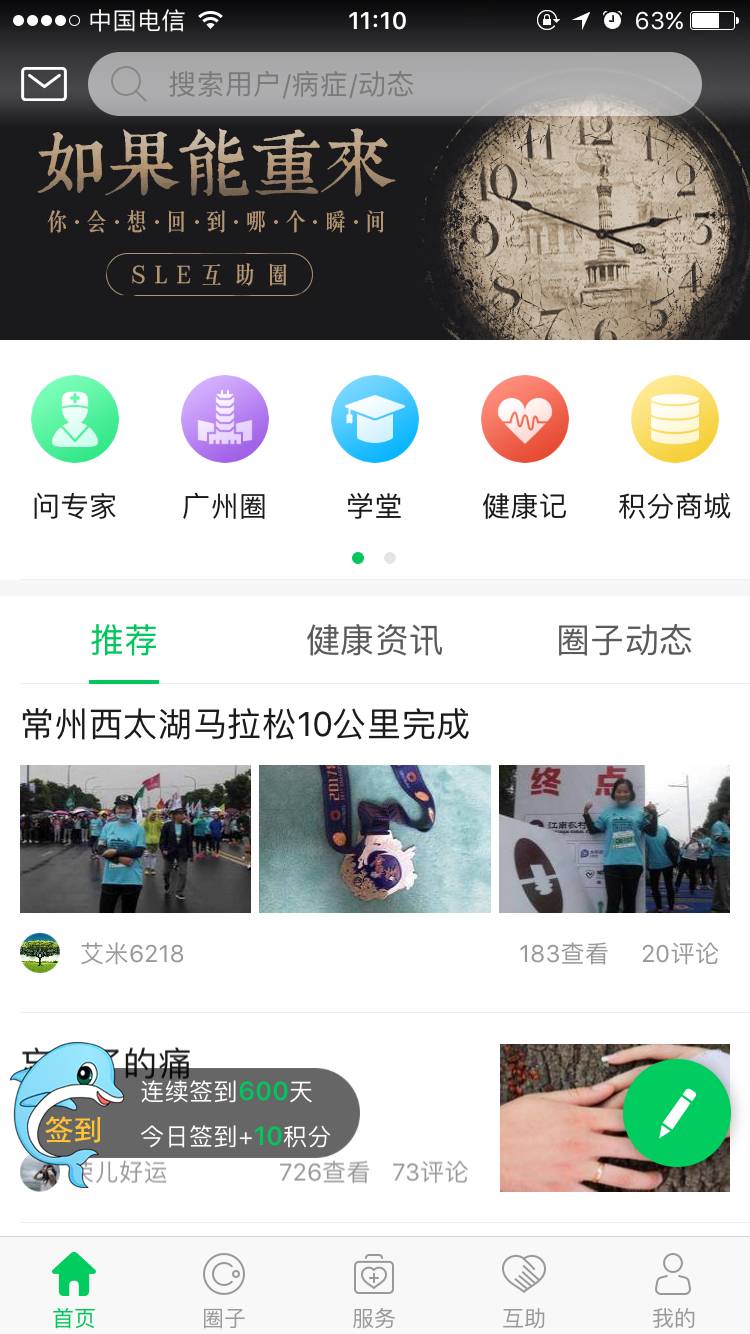Screen dimensions: 750x1334
Task: Switch to the 圈子 bottom tab
Action: point(224,1290)
